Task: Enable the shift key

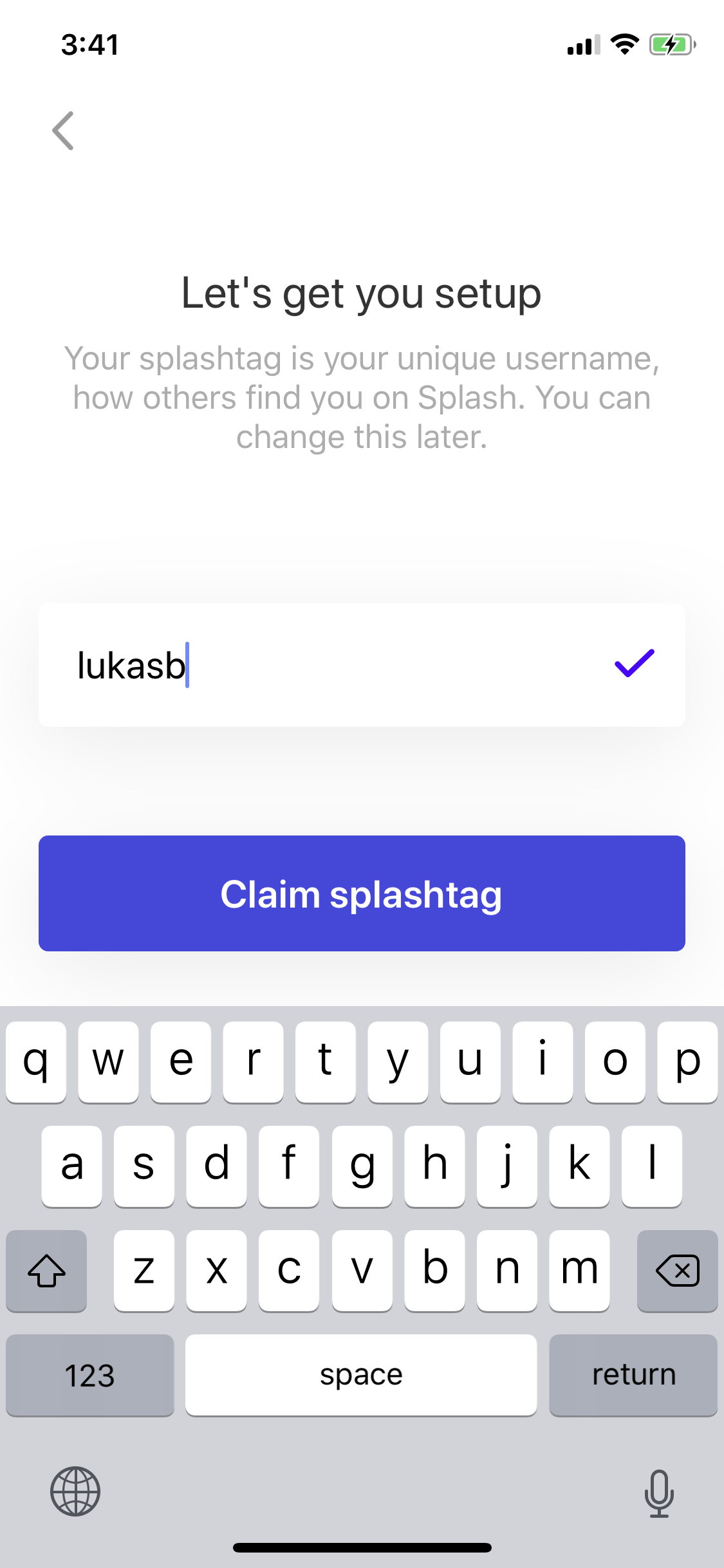Action: pyautogui.click(x=46, y=1271)
